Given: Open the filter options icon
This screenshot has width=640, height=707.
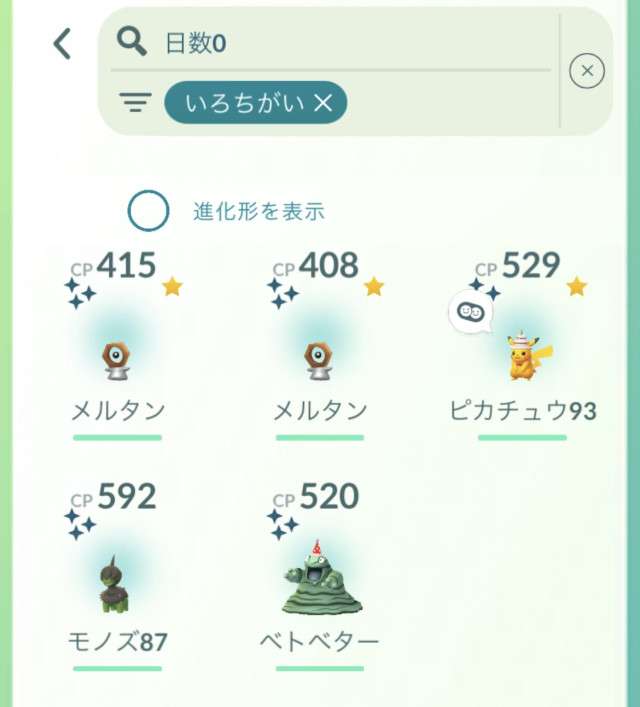Looking at the screenshot, I should (135, 102).
